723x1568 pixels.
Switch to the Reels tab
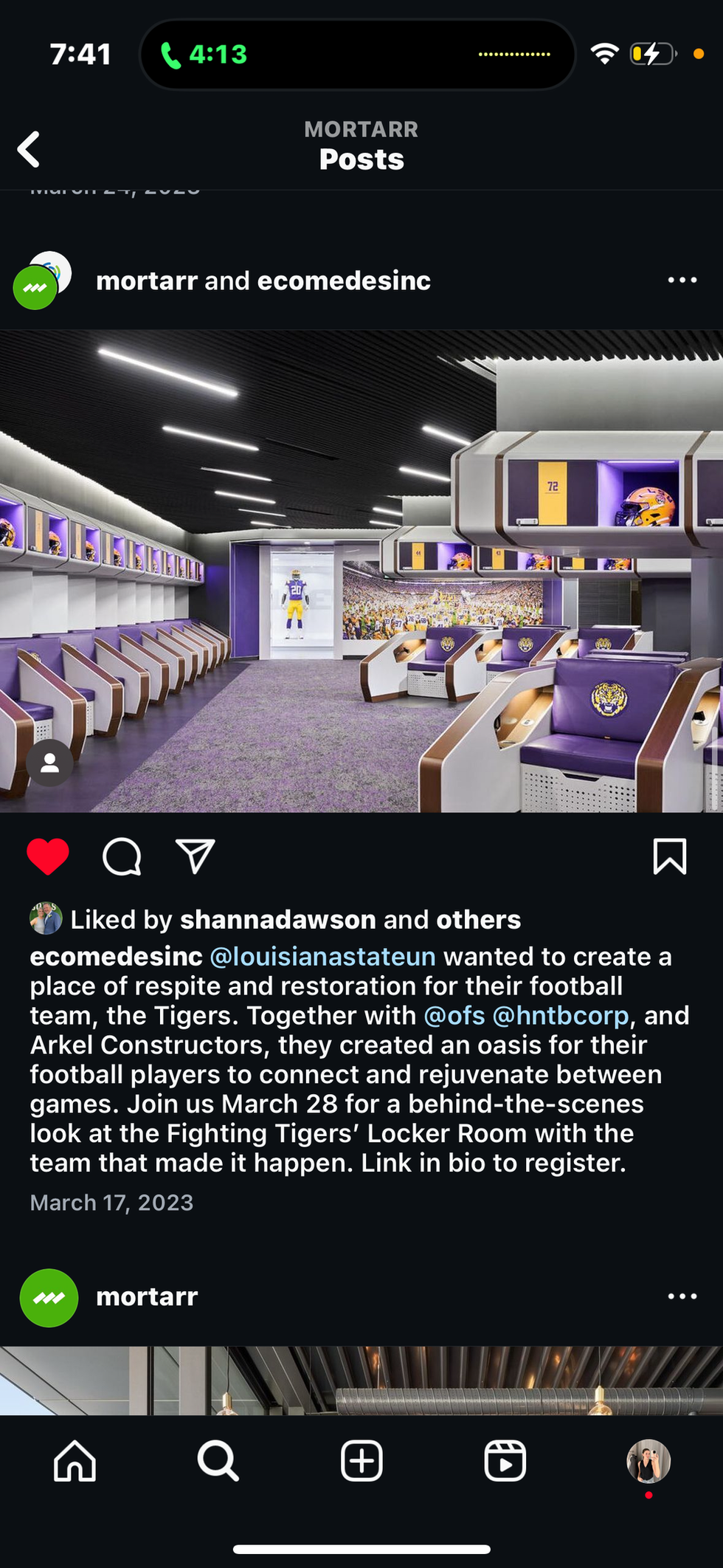pos(505,1461)
